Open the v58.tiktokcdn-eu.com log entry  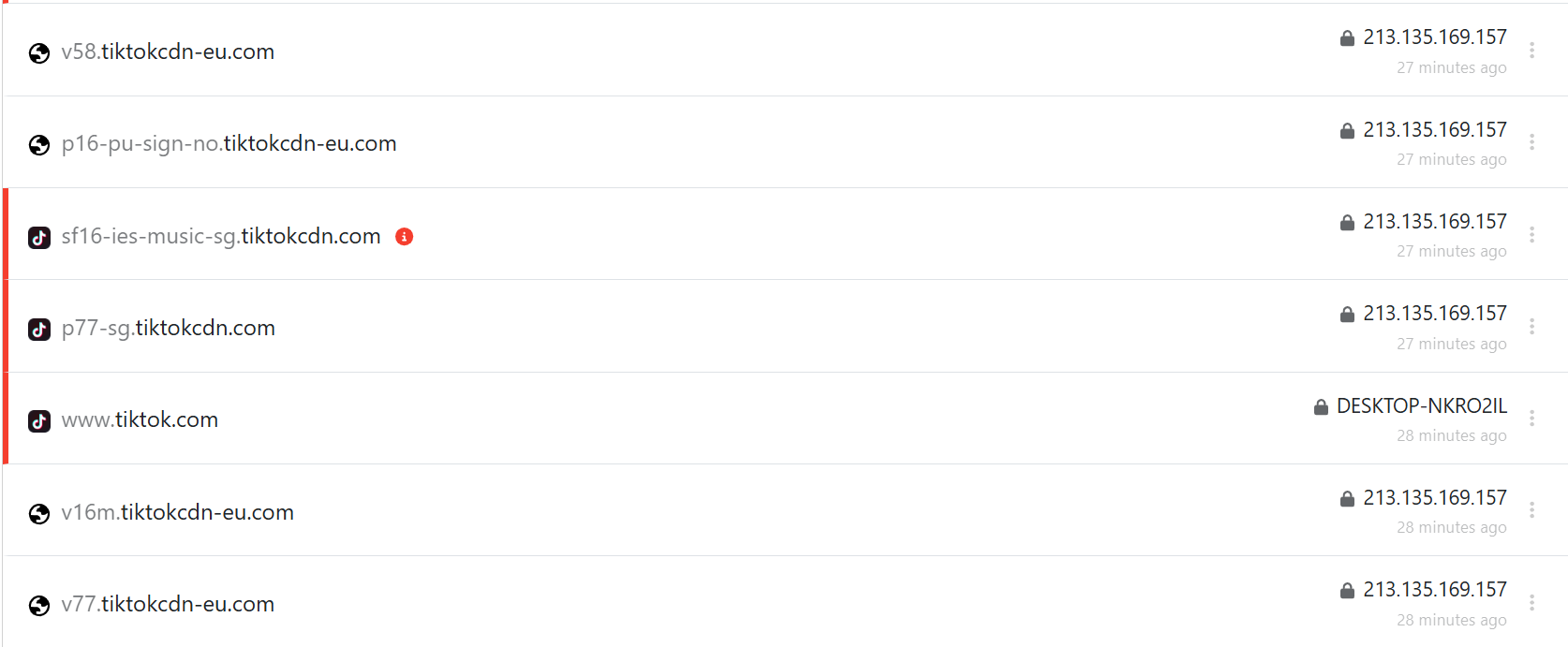[168, 51]
